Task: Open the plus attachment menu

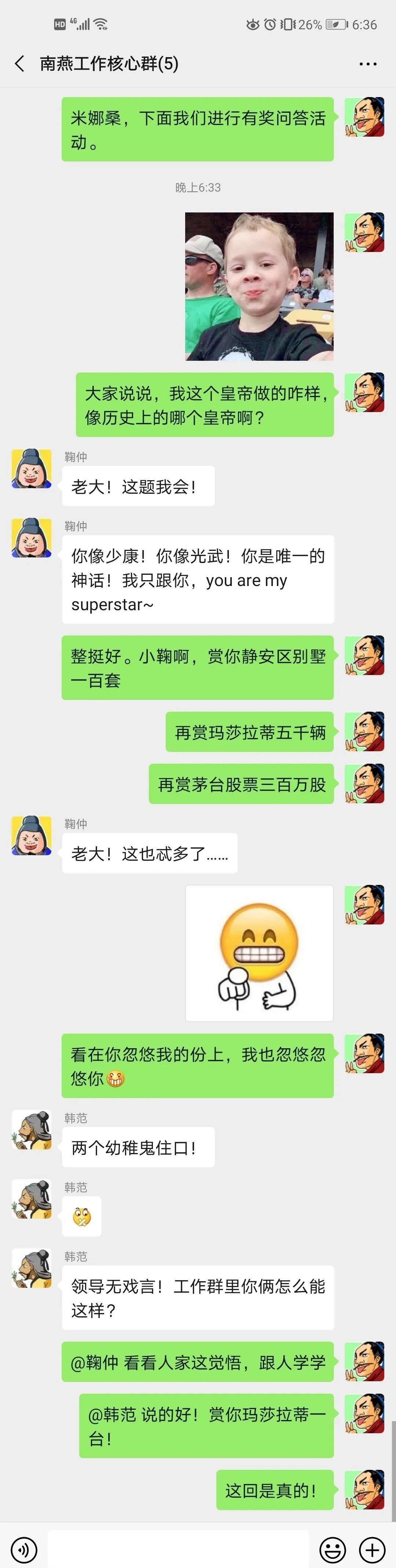Action: (x=372, y=1549)
